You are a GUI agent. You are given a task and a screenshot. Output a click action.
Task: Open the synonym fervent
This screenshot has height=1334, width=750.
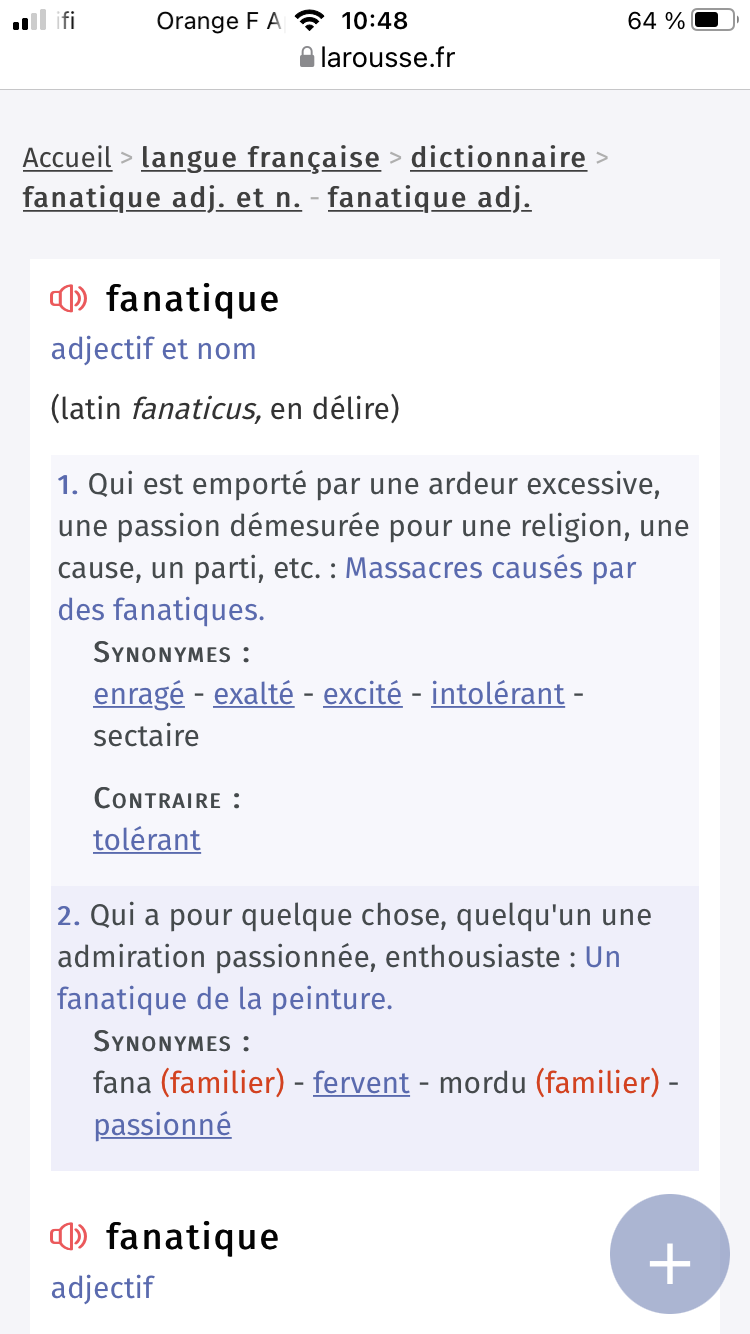[x=361, y=1083]
